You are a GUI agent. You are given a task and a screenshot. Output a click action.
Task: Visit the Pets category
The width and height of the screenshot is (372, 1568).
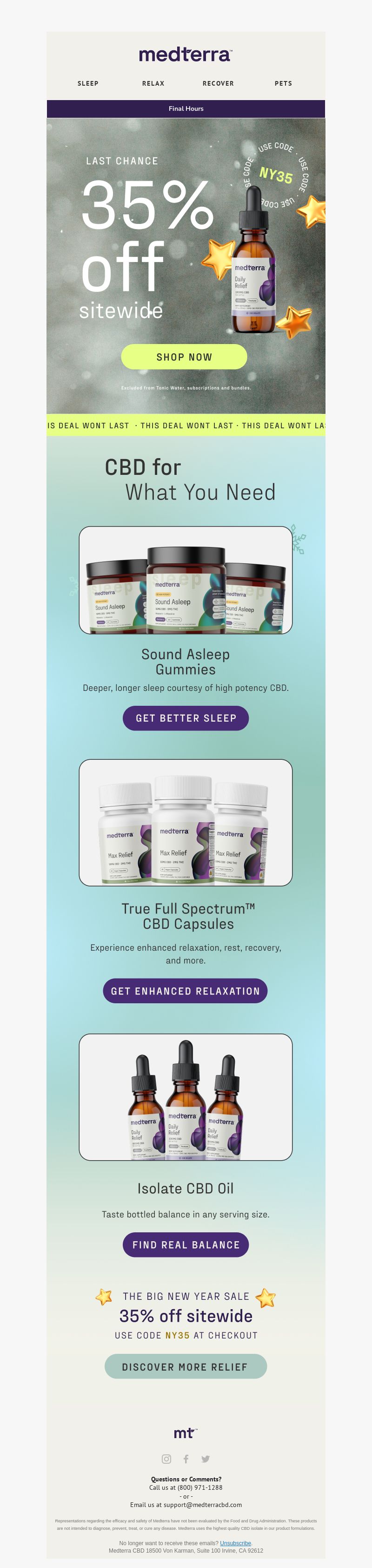283,83
